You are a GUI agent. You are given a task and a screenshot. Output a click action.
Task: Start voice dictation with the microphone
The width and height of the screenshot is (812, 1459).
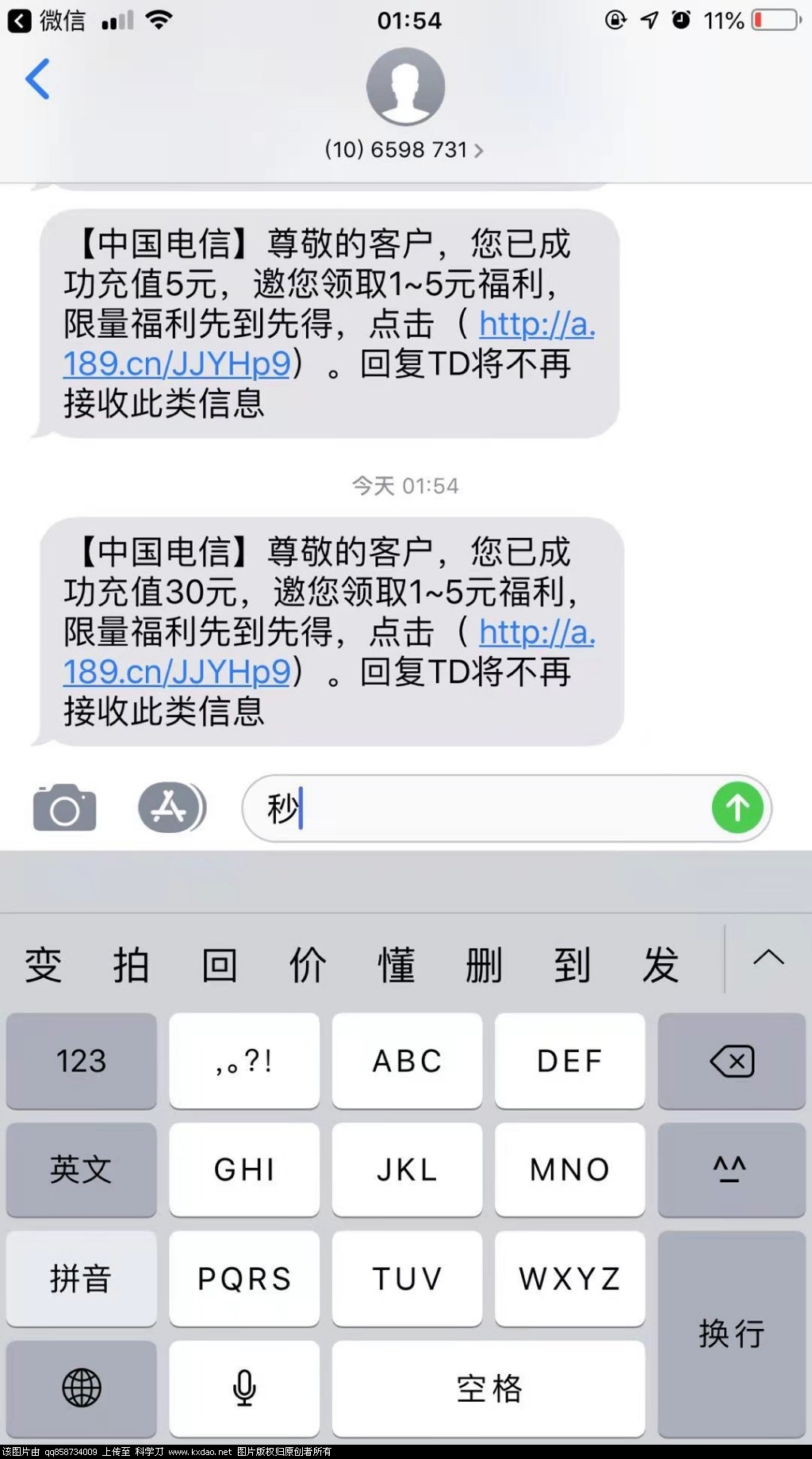[x=244, y=1388]
